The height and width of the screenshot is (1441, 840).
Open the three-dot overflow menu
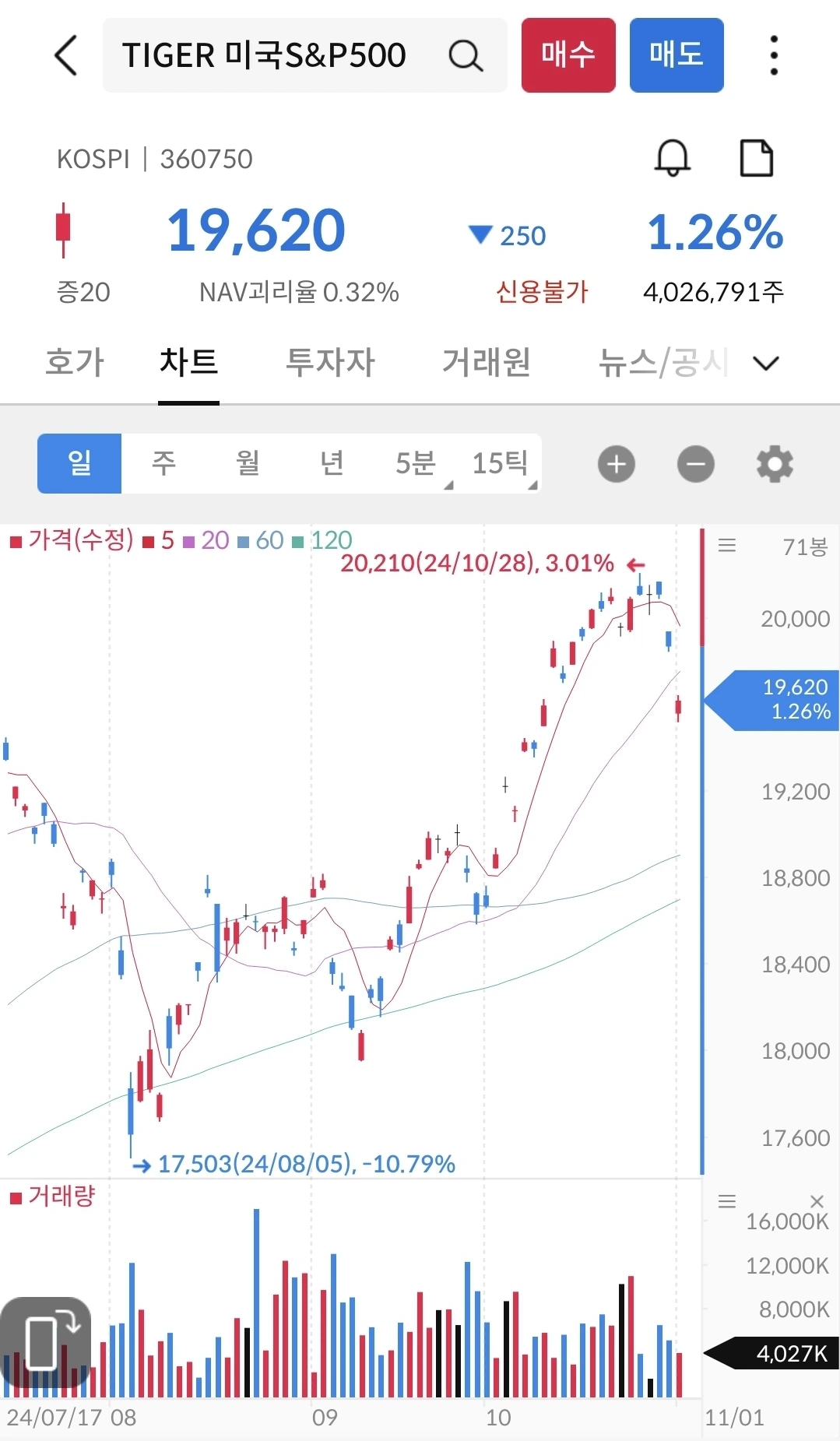tap(773, 55)
